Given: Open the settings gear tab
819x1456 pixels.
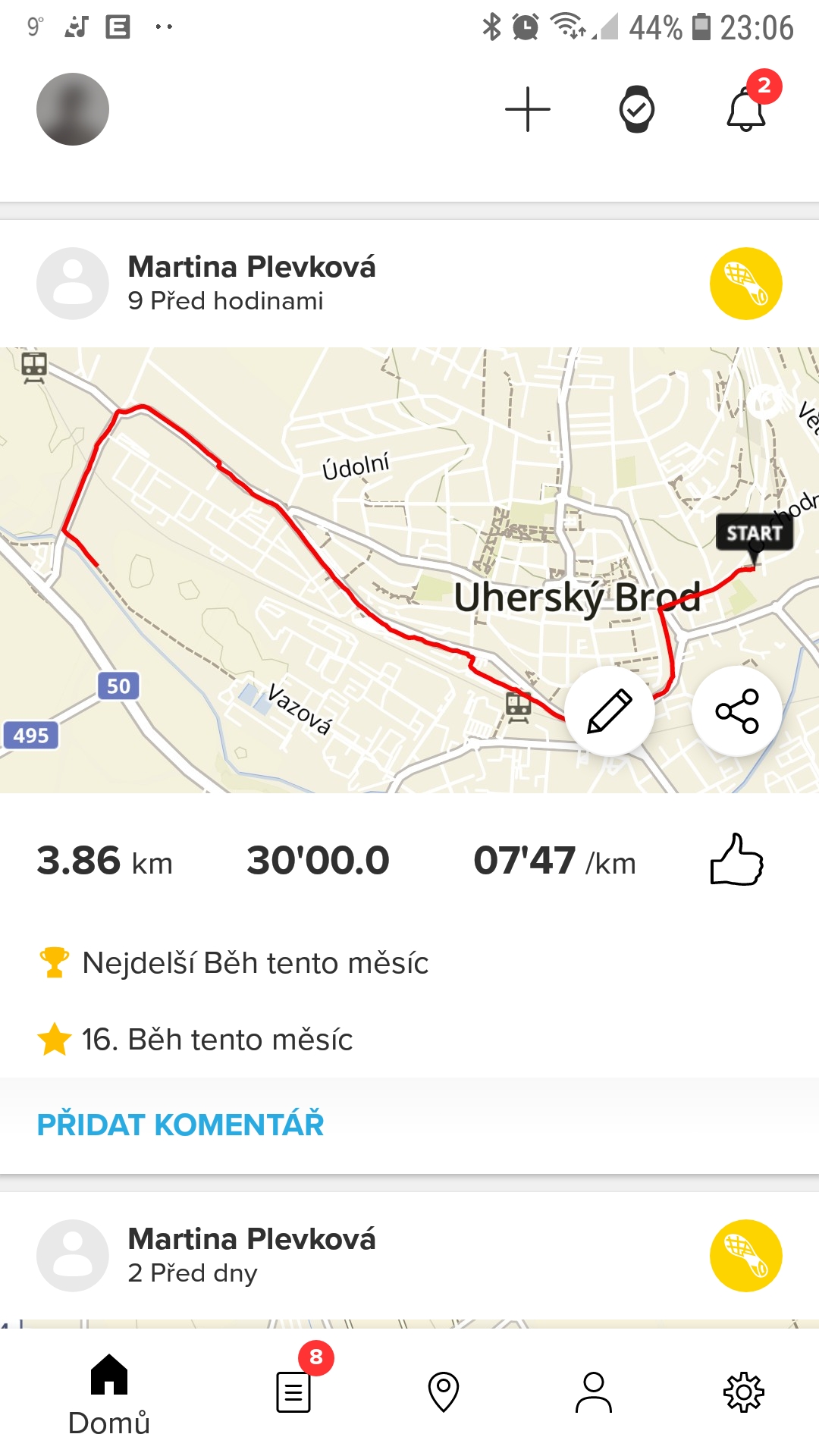Looking at the screenshot, I should 744,1392.
